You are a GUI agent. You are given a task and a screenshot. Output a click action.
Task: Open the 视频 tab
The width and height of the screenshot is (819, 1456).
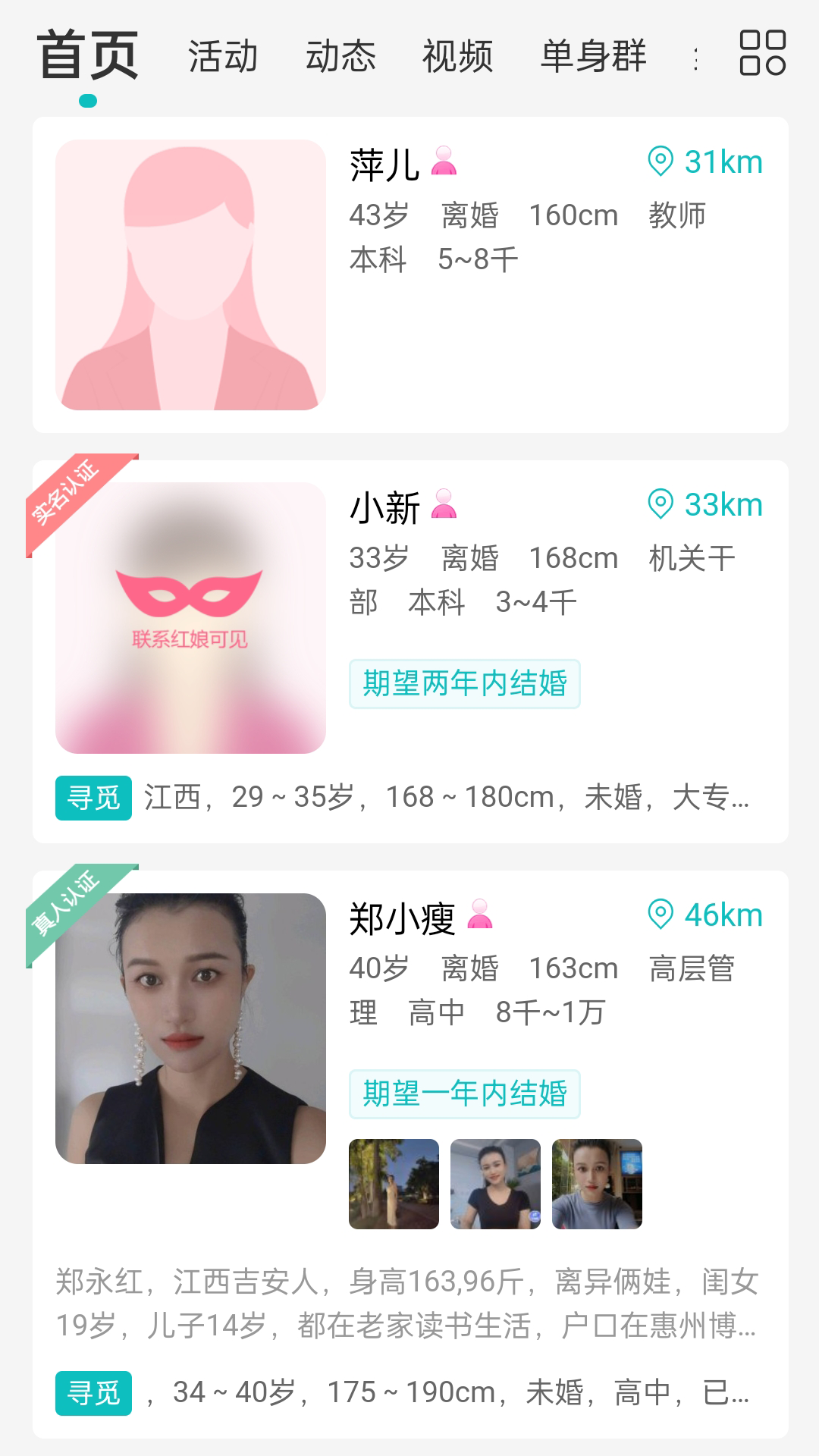pyautogui.click(x=457, y=57)
